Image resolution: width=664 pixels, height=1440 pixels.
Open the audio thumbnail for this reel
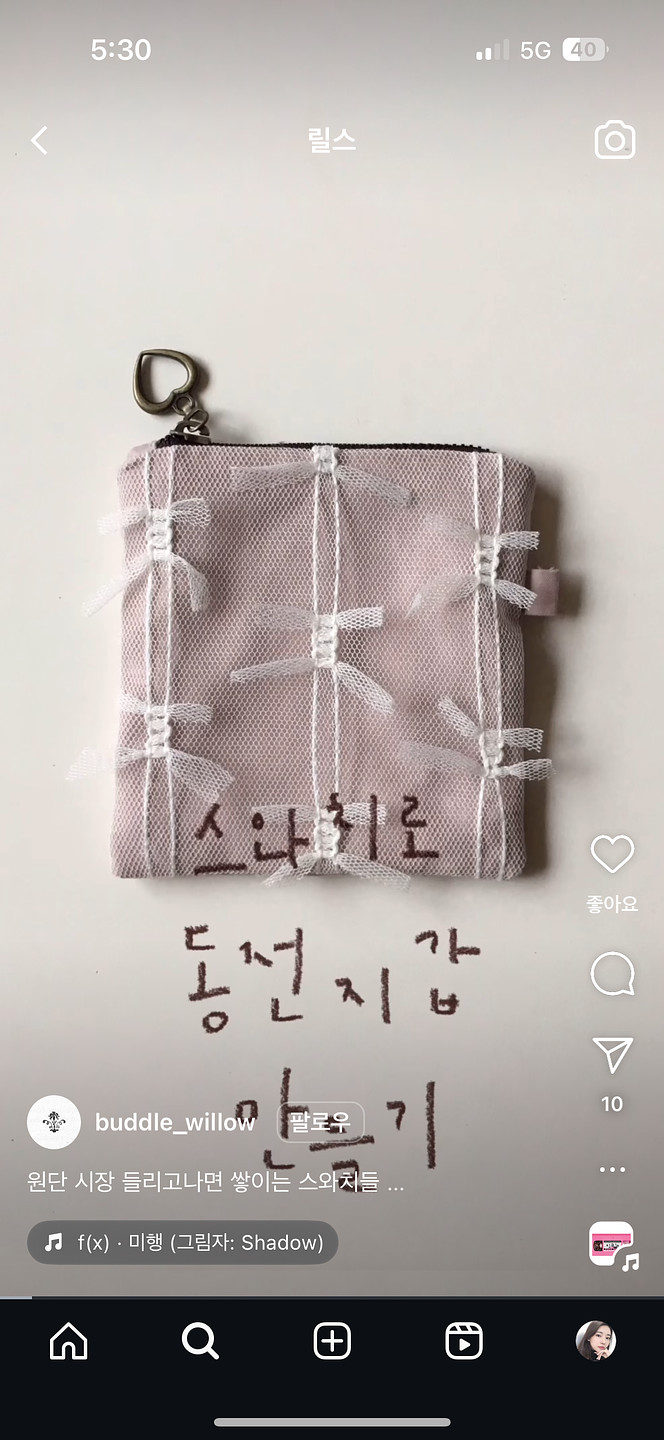pyautogui.click(x=611, y=1244)
